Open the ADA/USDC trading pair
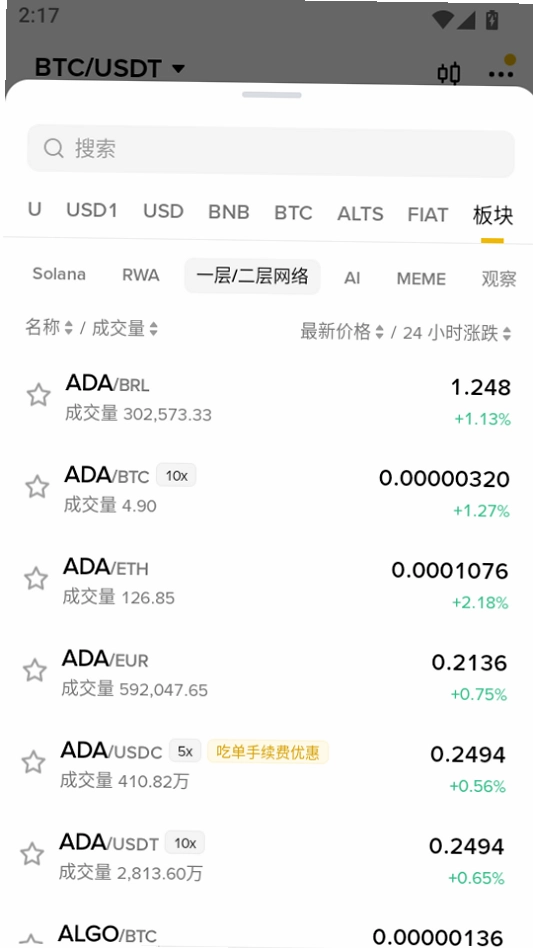The image size is (533, 948). [265, 765]
